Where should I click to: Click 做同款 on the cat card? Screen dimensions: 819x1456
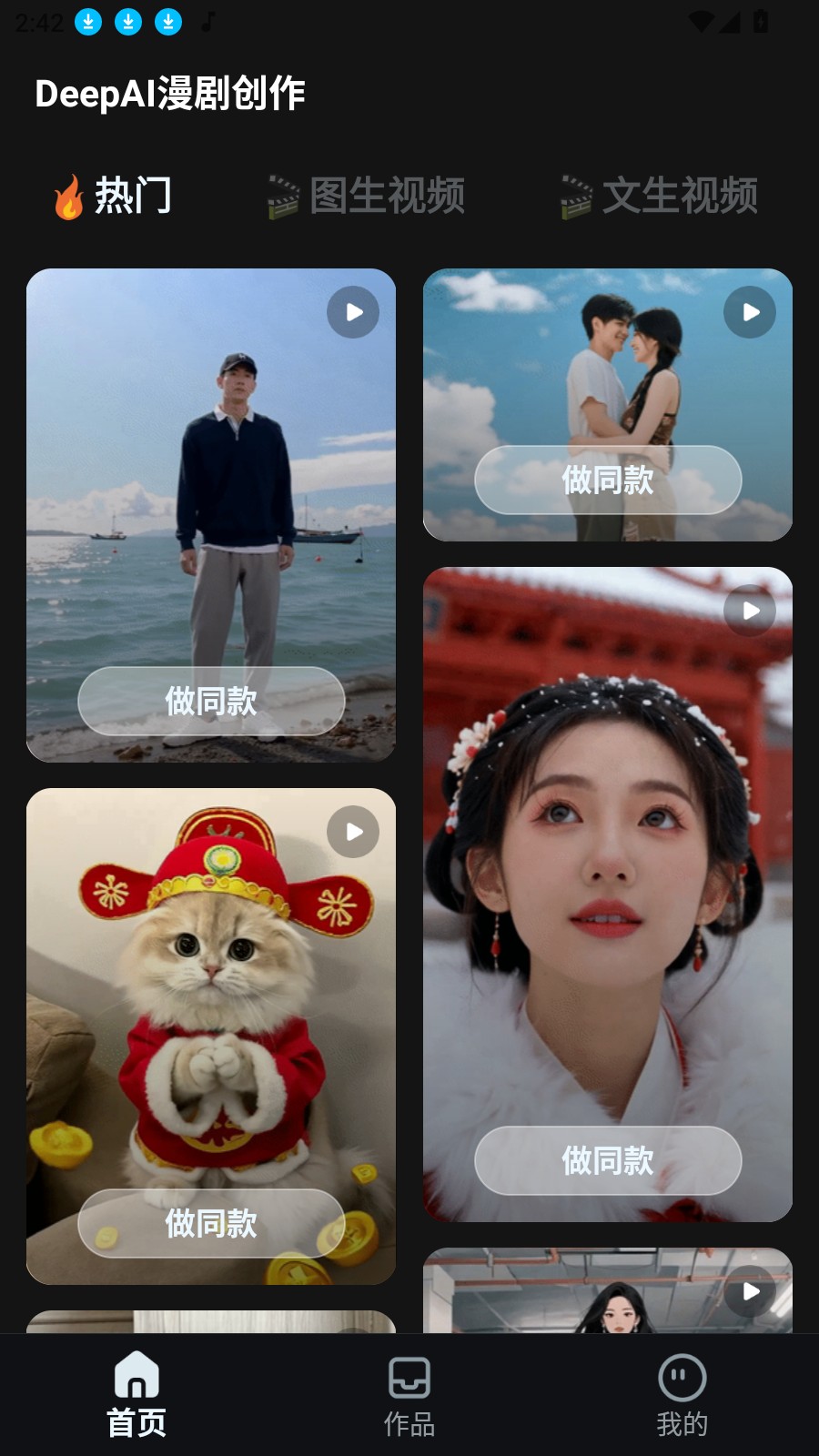point(211,1225)
